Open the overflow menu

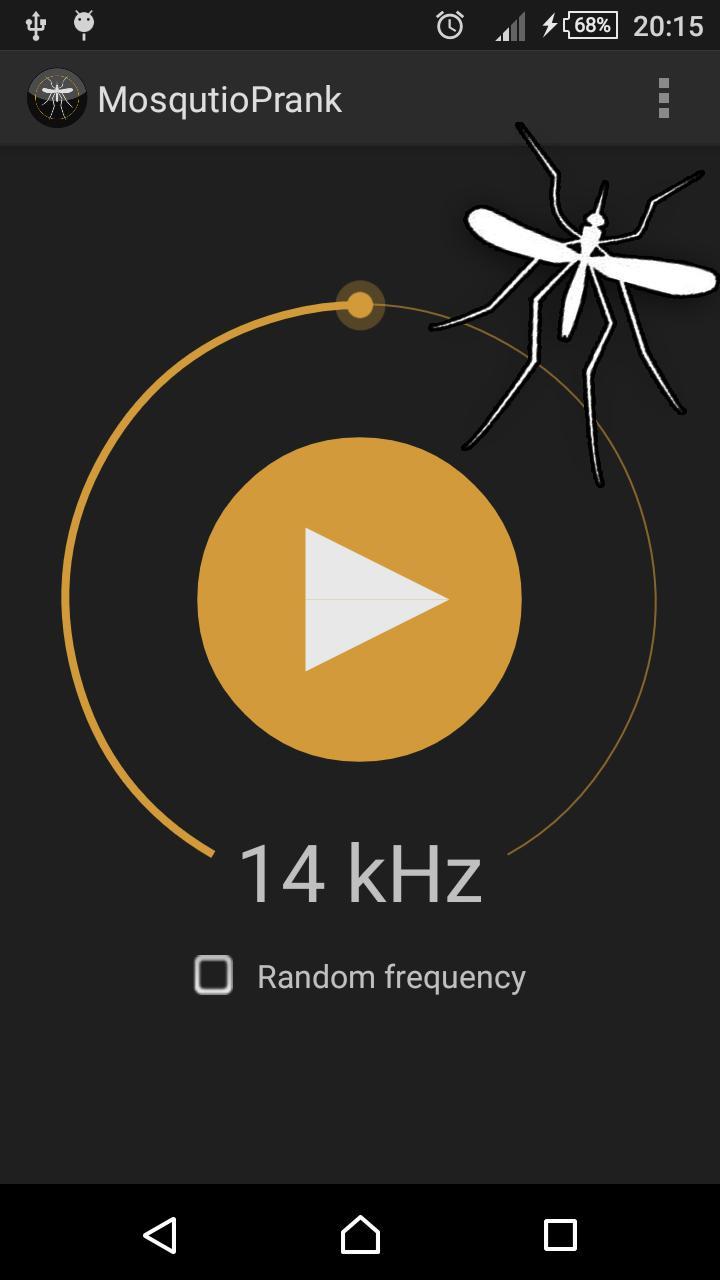click(663, 99)
